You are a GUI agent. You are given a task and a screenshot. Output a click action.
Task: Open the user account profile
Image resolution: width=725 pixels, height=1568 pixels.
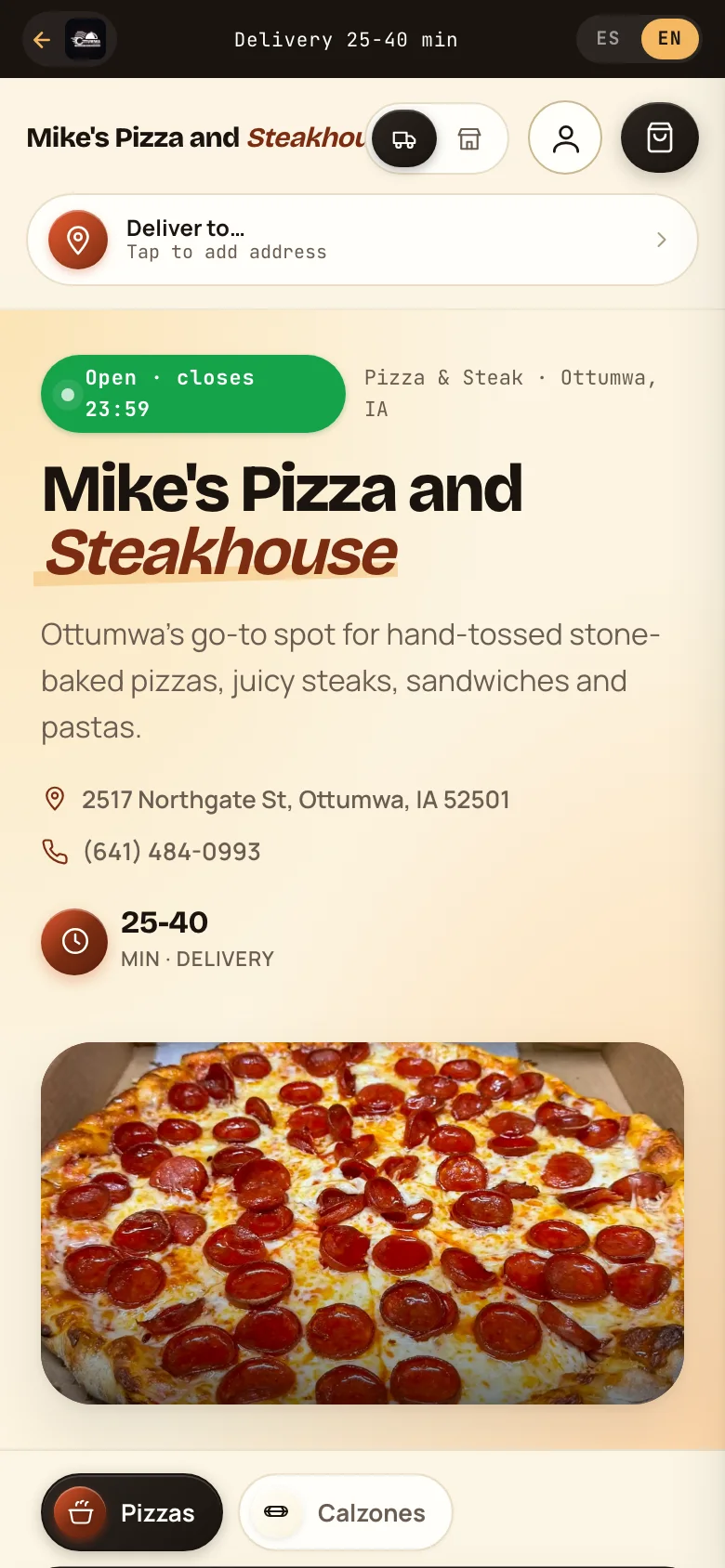pos(565,137)
